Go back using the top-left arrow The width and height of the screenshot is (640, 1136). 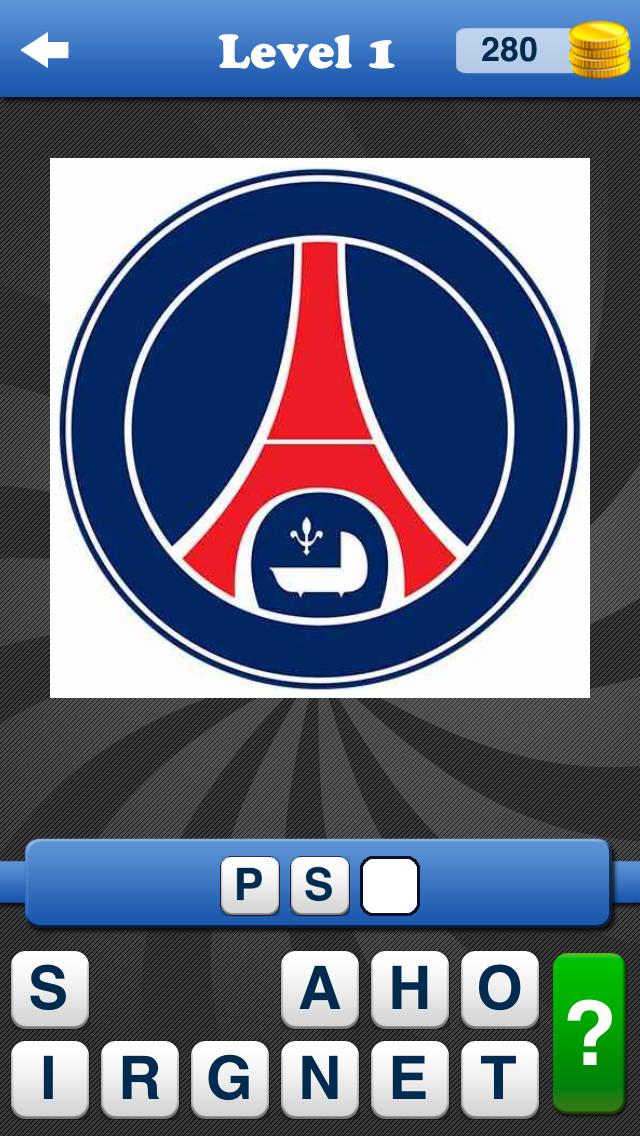coord(45,50)
